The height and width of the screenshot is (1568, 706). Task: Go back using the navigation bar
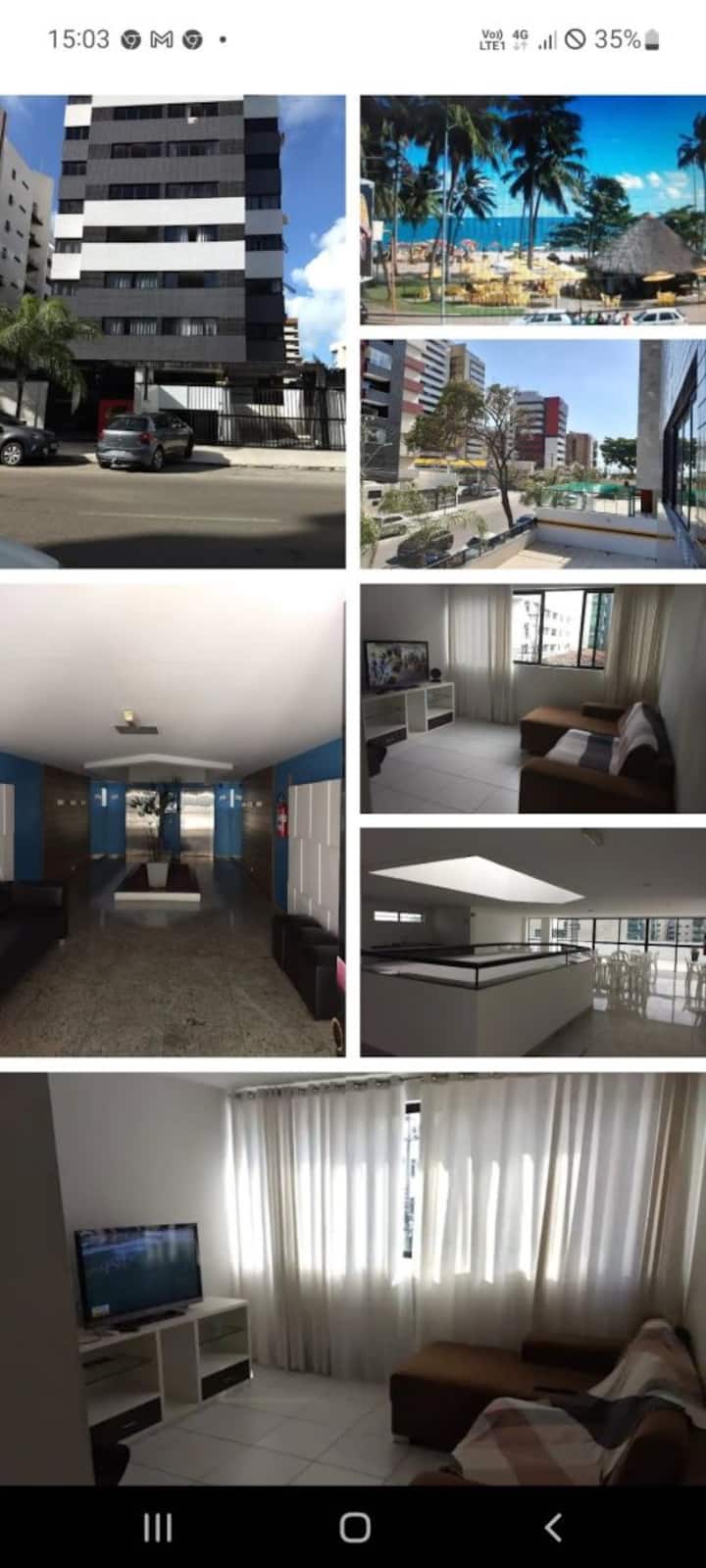click(x=552, y=1527)
